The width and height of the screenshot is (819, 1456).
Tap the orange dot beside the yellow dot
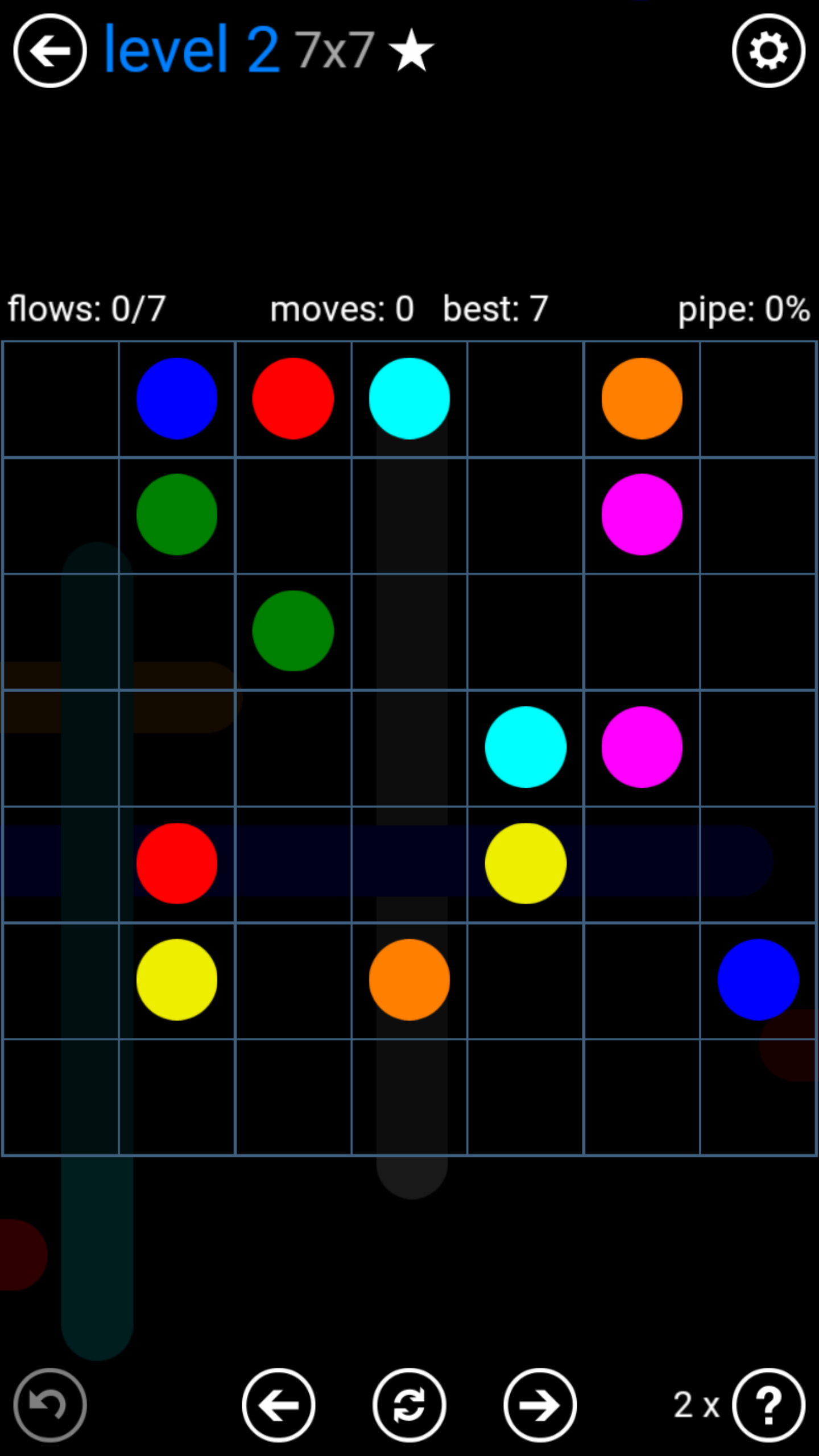[x=409, y=979]
